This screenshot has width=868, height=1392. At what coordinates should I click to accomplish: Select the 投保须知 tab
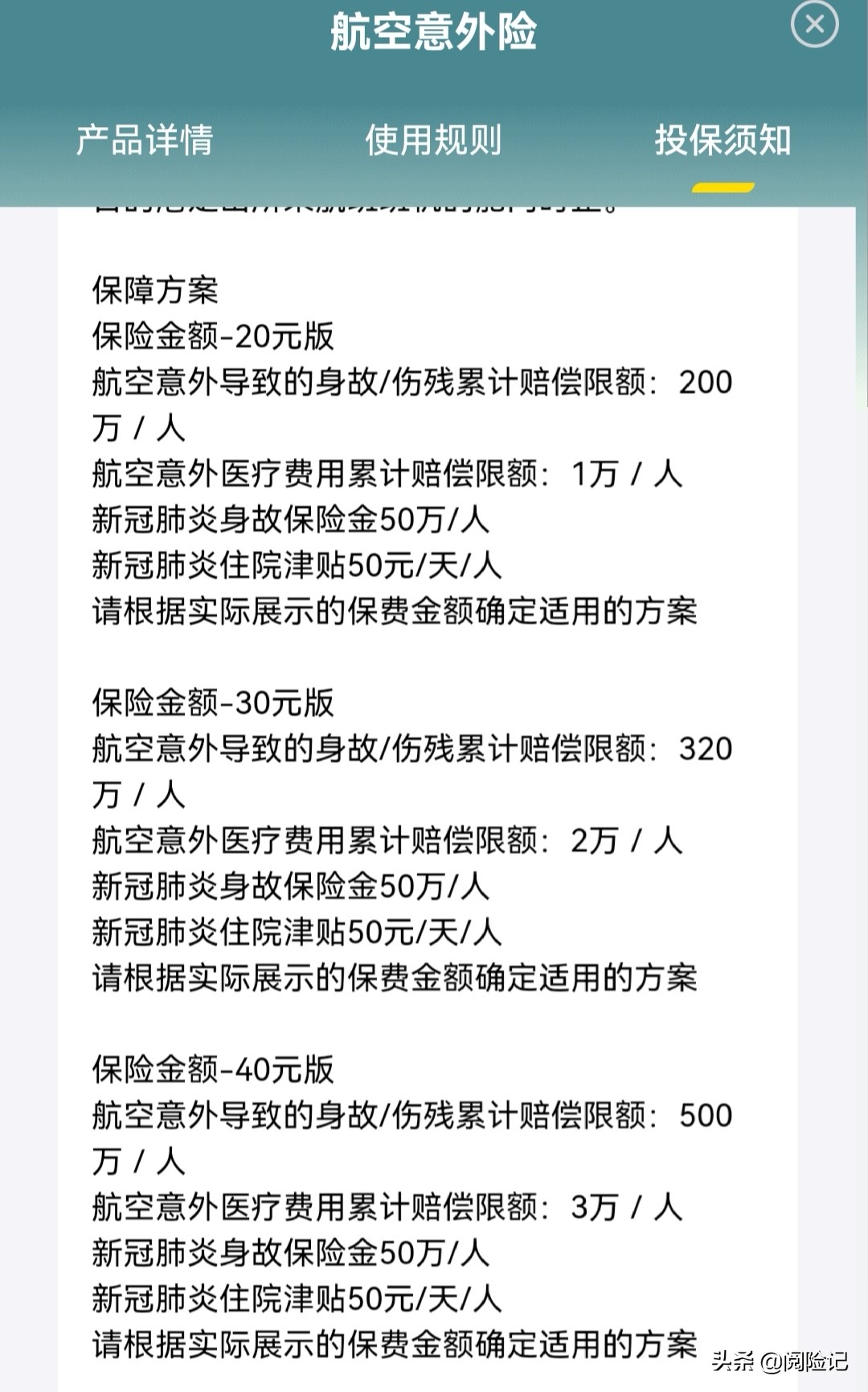pos(722,140)
